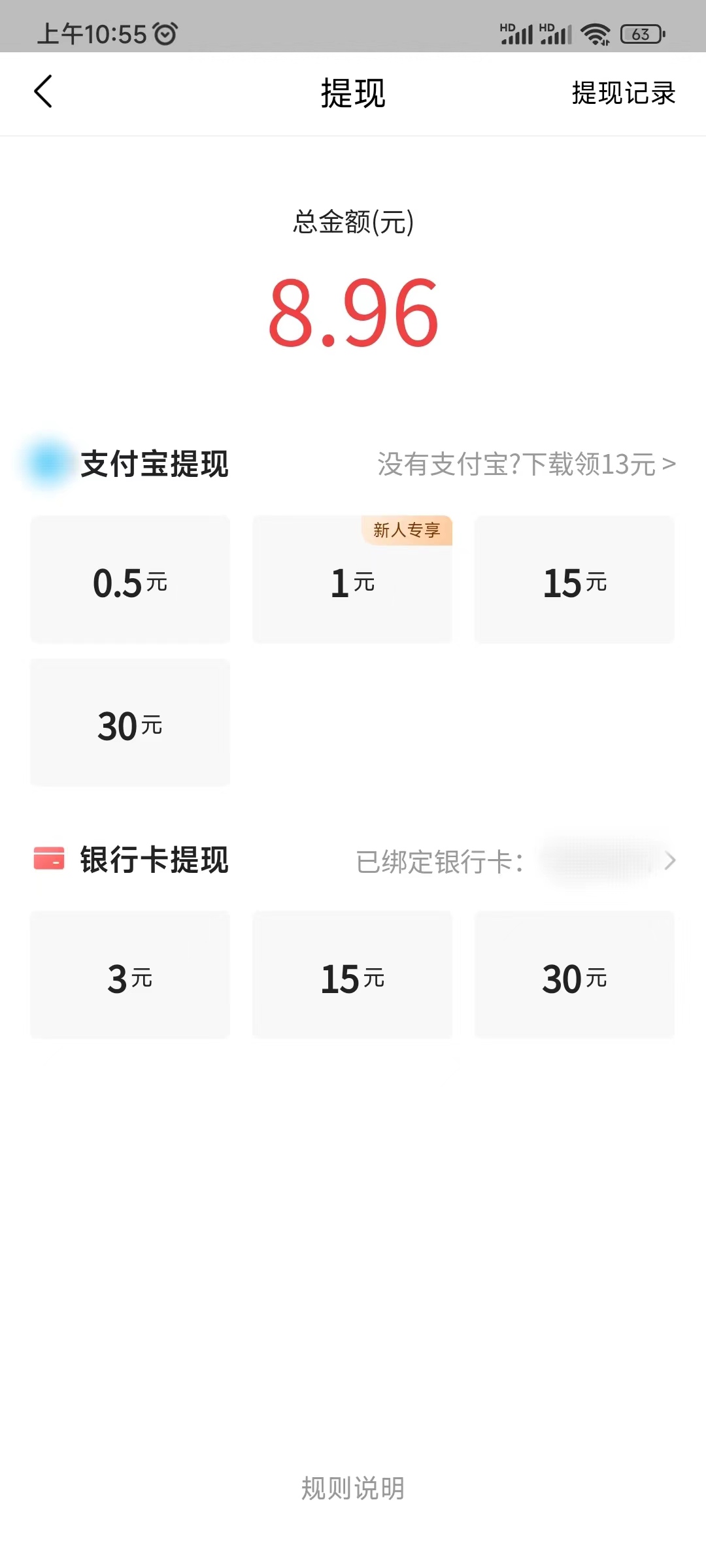Choose the 15元 Alipay withdrawal amount
Image resolution: width=706 pixels, height=1568 pixels.
574,580
